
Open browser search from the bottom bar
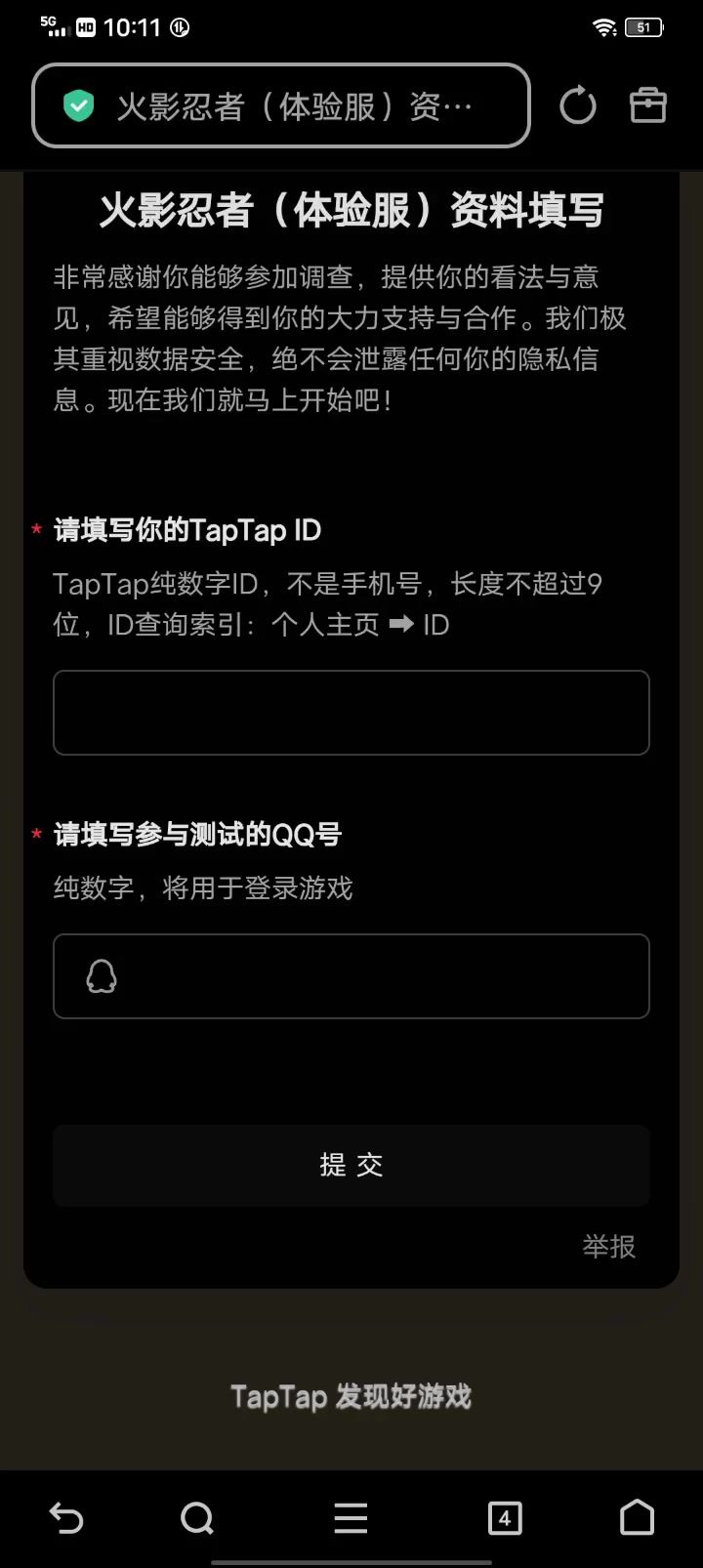197,1518
